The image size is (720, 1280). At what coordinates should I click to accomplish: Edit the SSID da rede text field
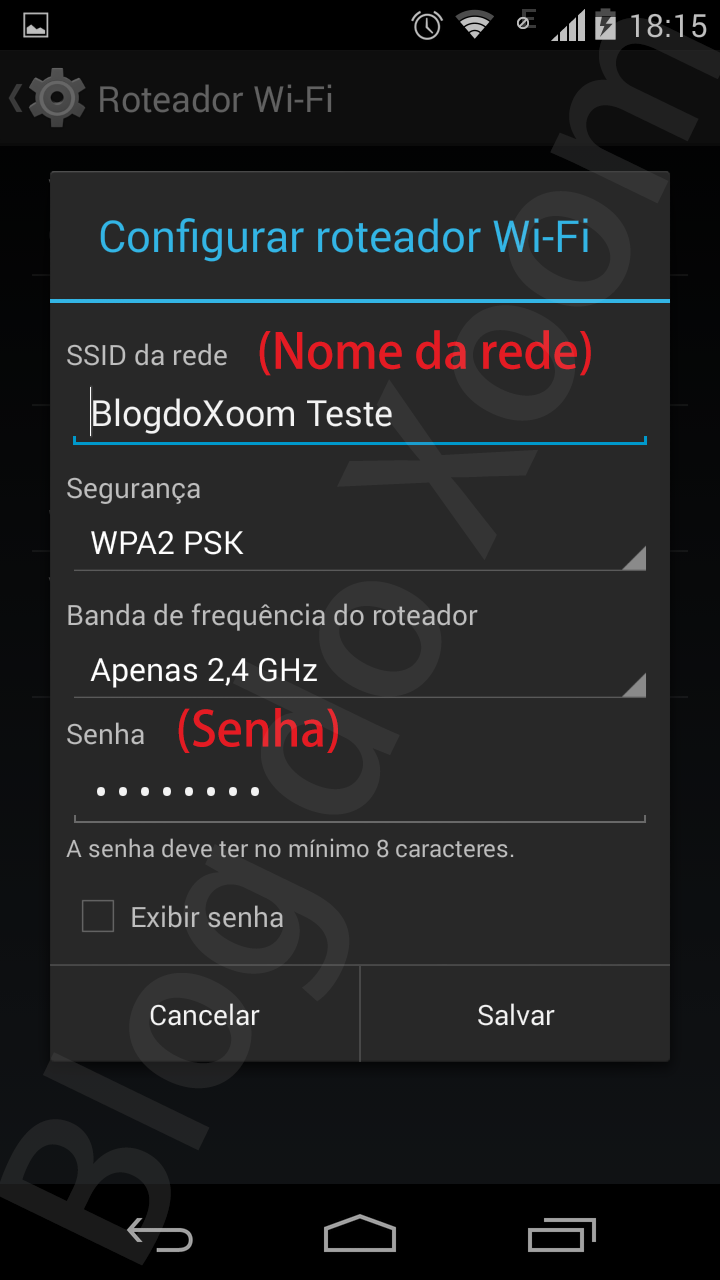click(360, 414)
